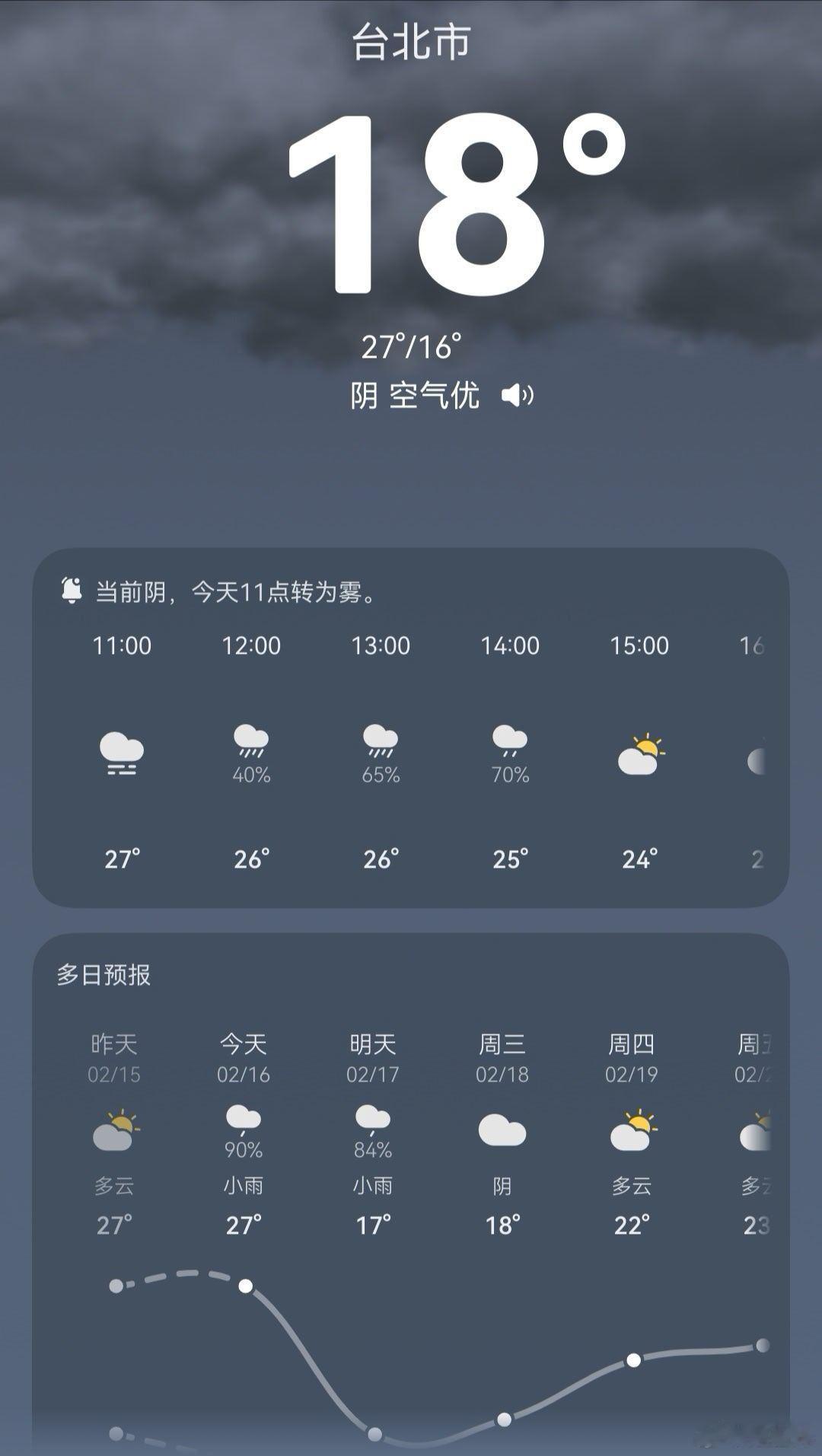Screen dimensions: 822x1456
Task: Tap the 阴 空气优 weather summary text
Action: (x=416, y=394)
